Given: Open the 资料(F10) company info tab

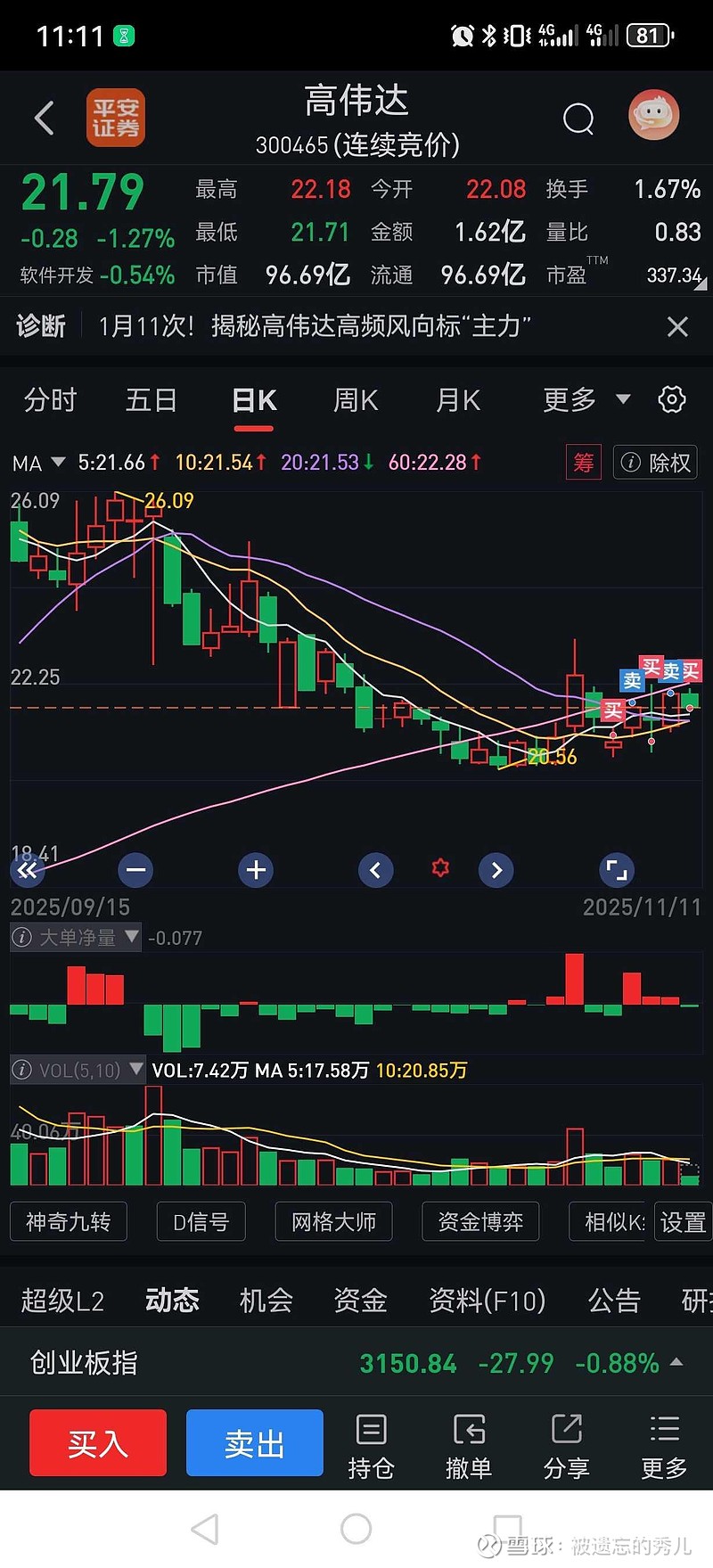Looking at the screenshot, I should [487, 1301].
